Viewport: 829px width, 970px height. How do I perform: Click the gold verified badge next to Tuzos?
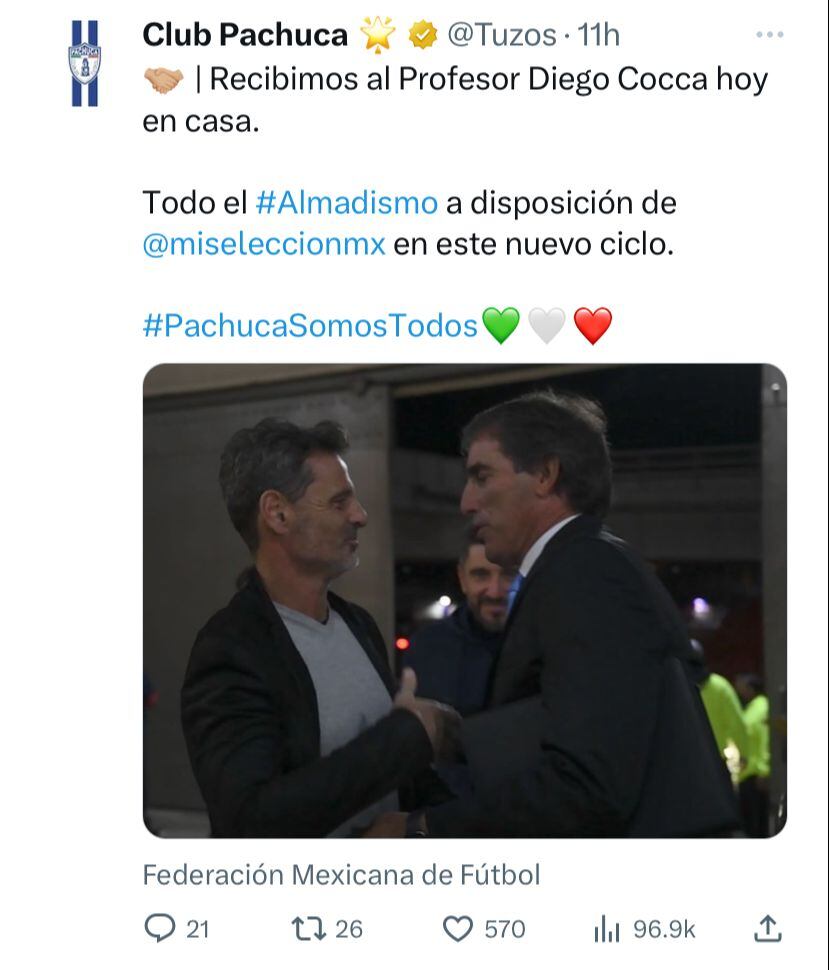click(423, 33)
